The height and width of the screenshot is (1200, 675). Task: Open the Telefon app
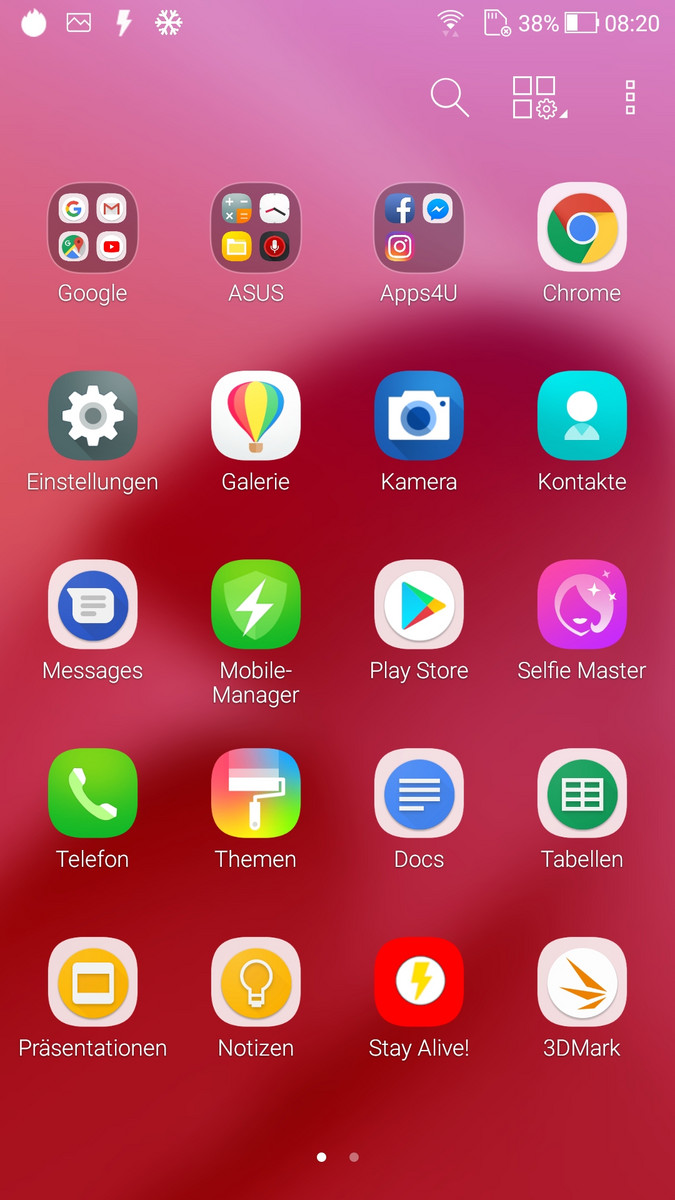tap(92, 793)
